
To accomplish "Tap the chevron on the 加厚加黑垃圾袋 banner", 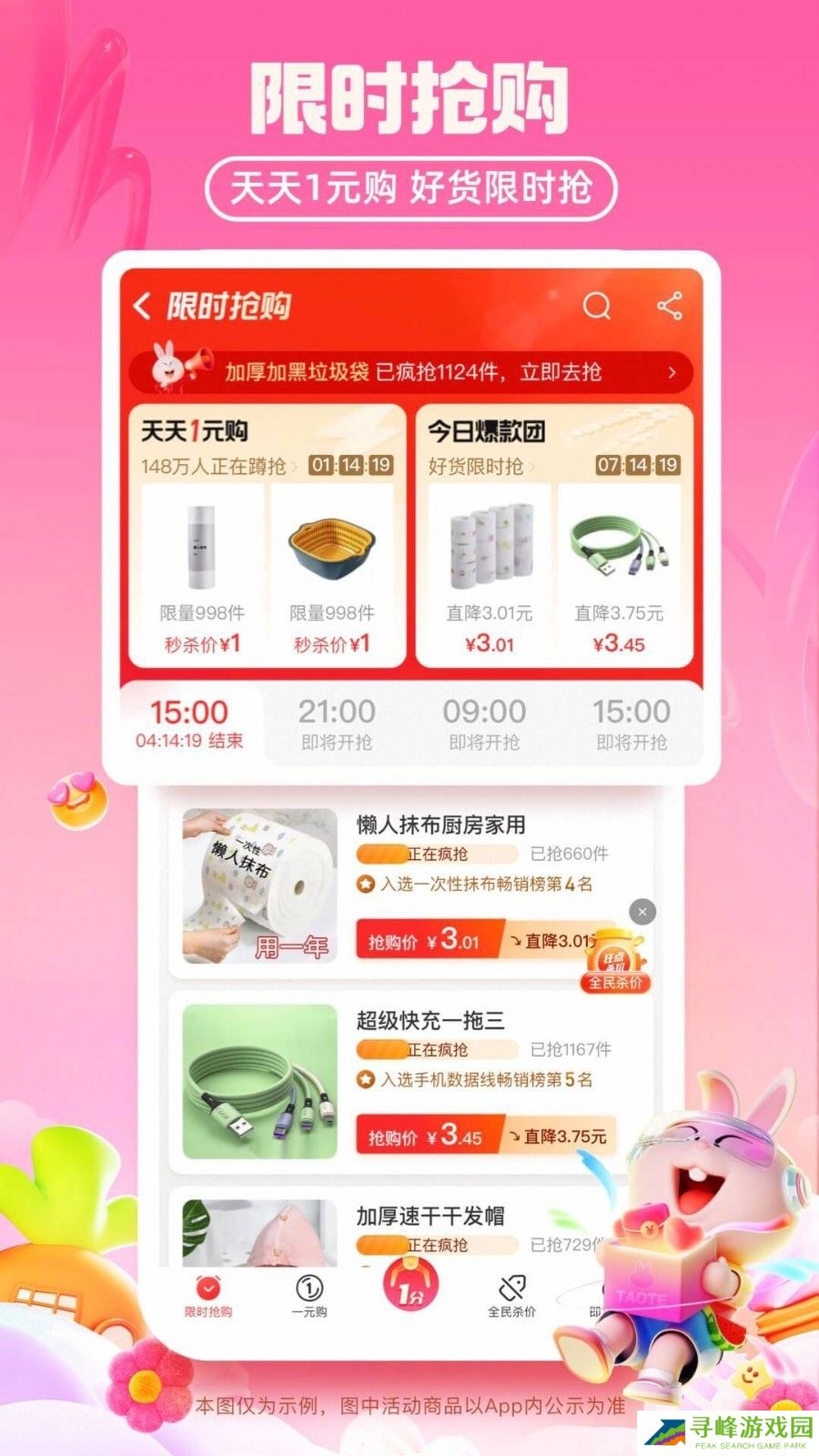I will coord(671,373).
